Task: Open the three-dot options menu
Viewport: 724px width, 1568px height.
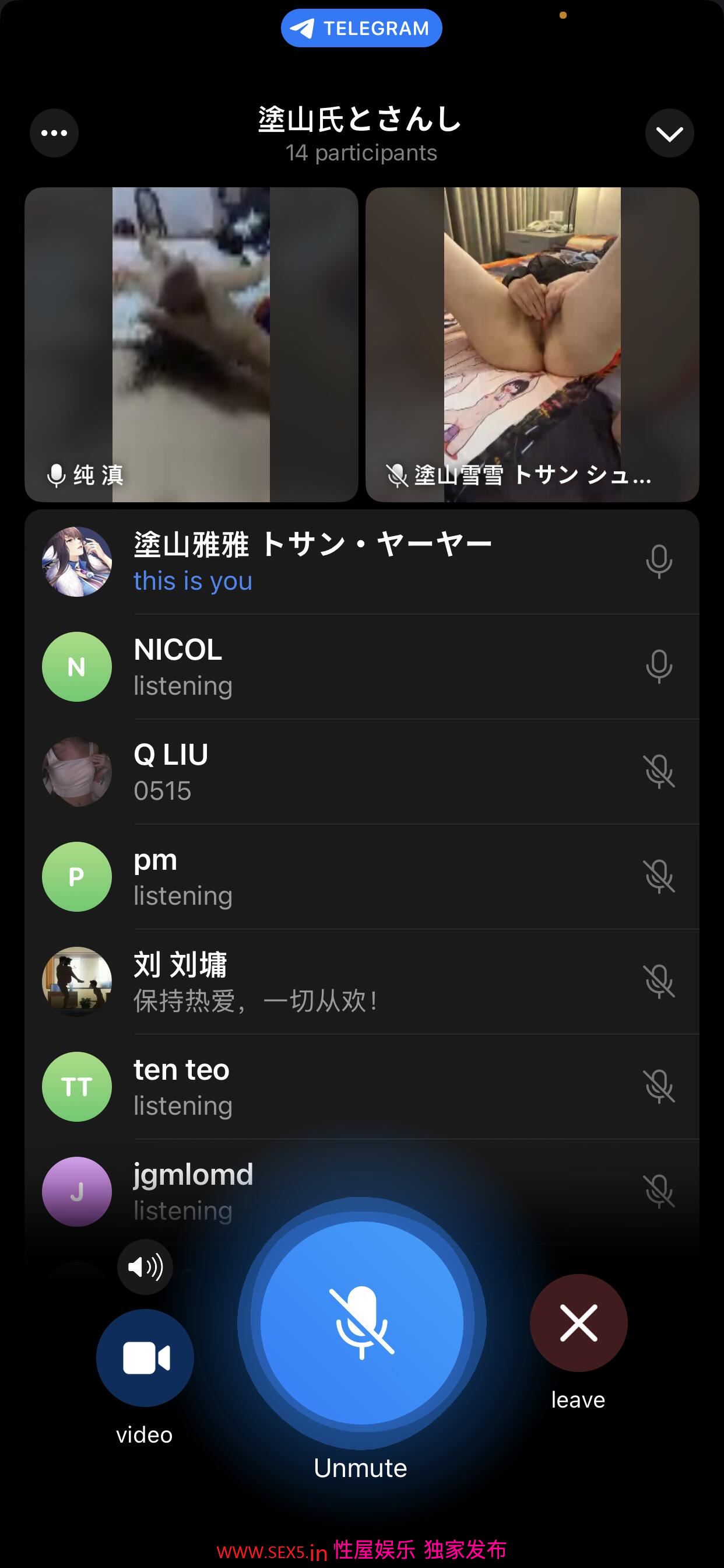Action: [54, 132]
